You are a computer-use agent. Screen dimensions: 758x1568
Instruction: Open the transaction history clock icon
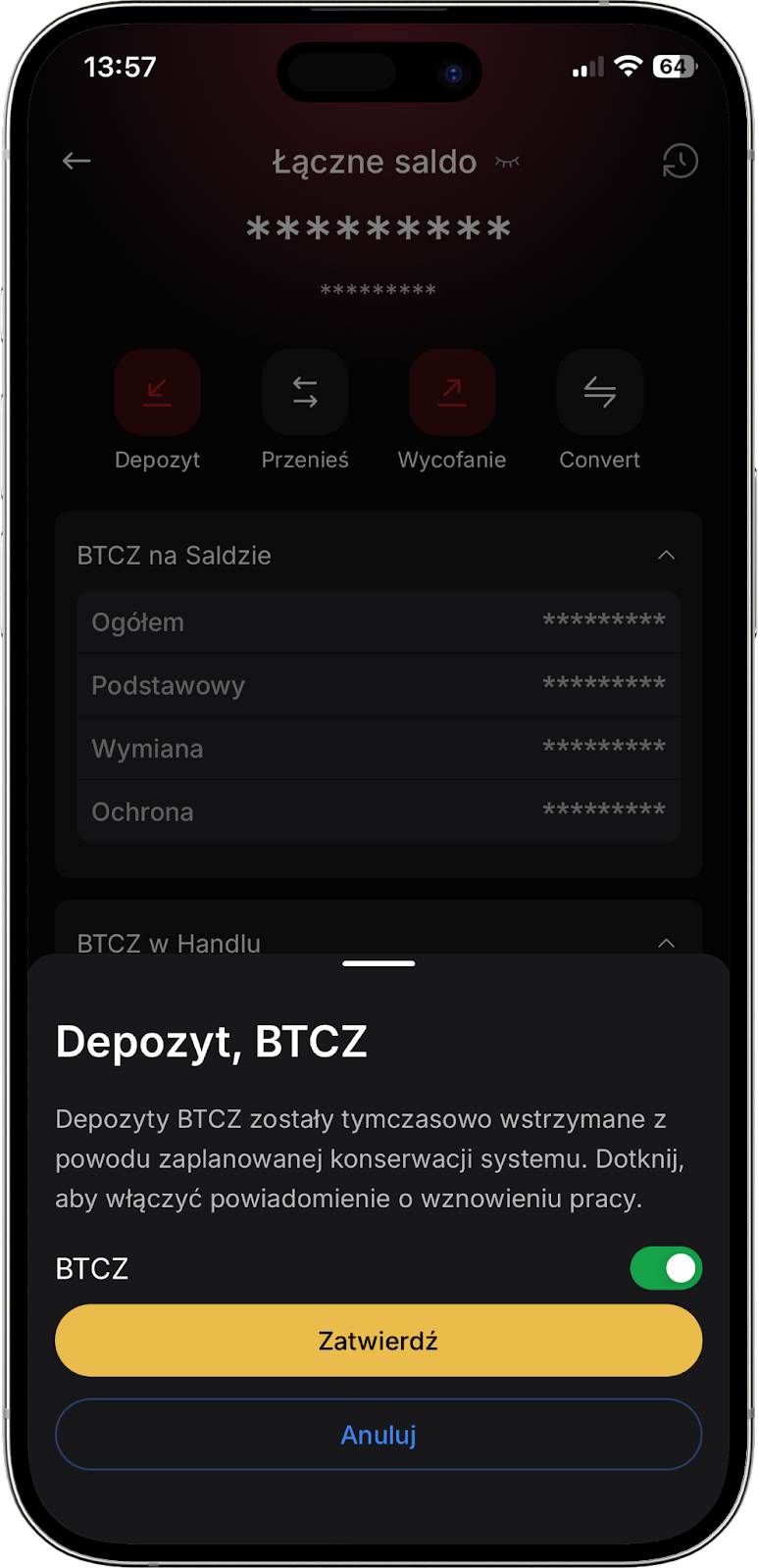[680, 162]
